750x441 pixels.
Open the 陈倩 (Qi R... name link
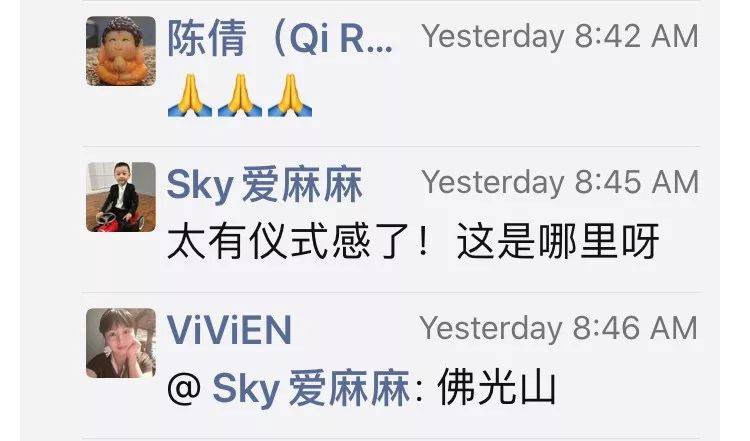pos(279,37)
